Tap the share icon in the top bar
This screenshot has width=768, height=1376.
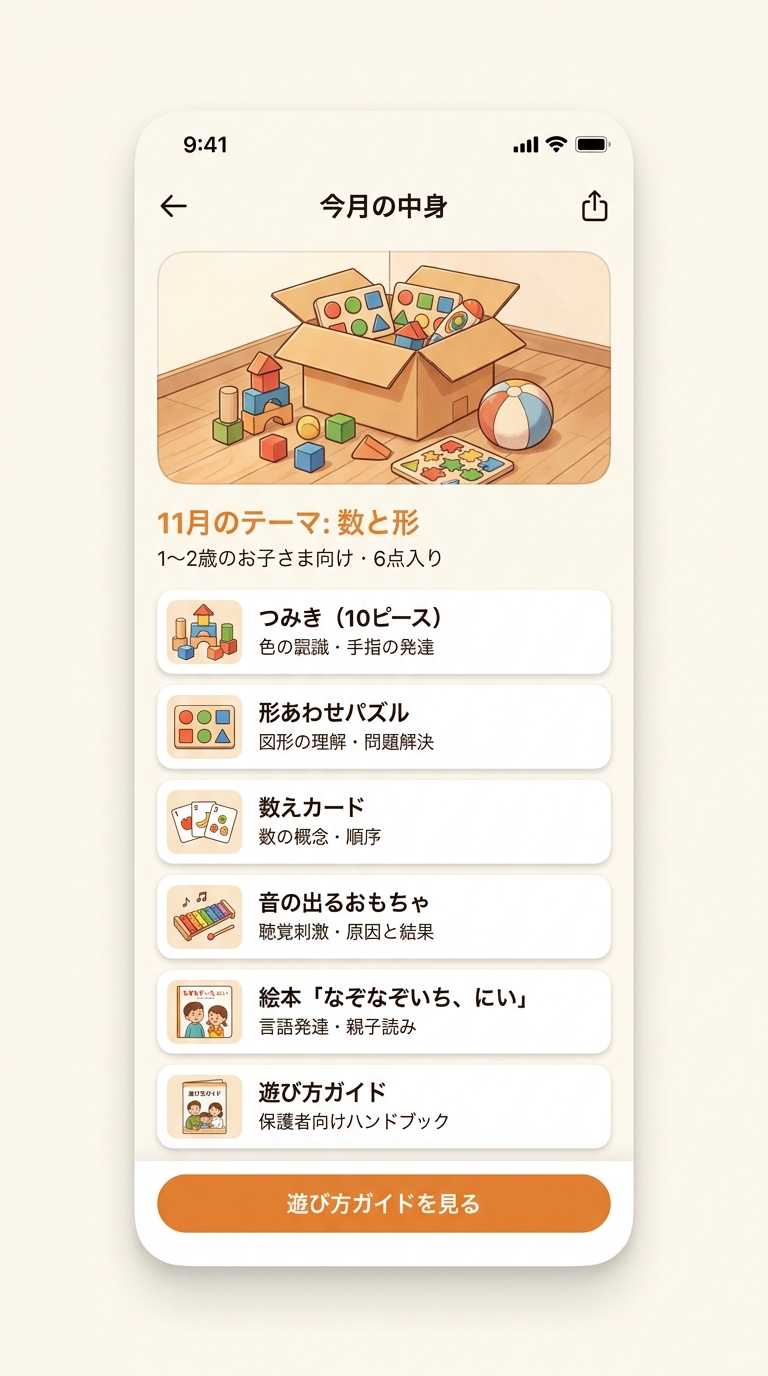(x=594, y=205)
